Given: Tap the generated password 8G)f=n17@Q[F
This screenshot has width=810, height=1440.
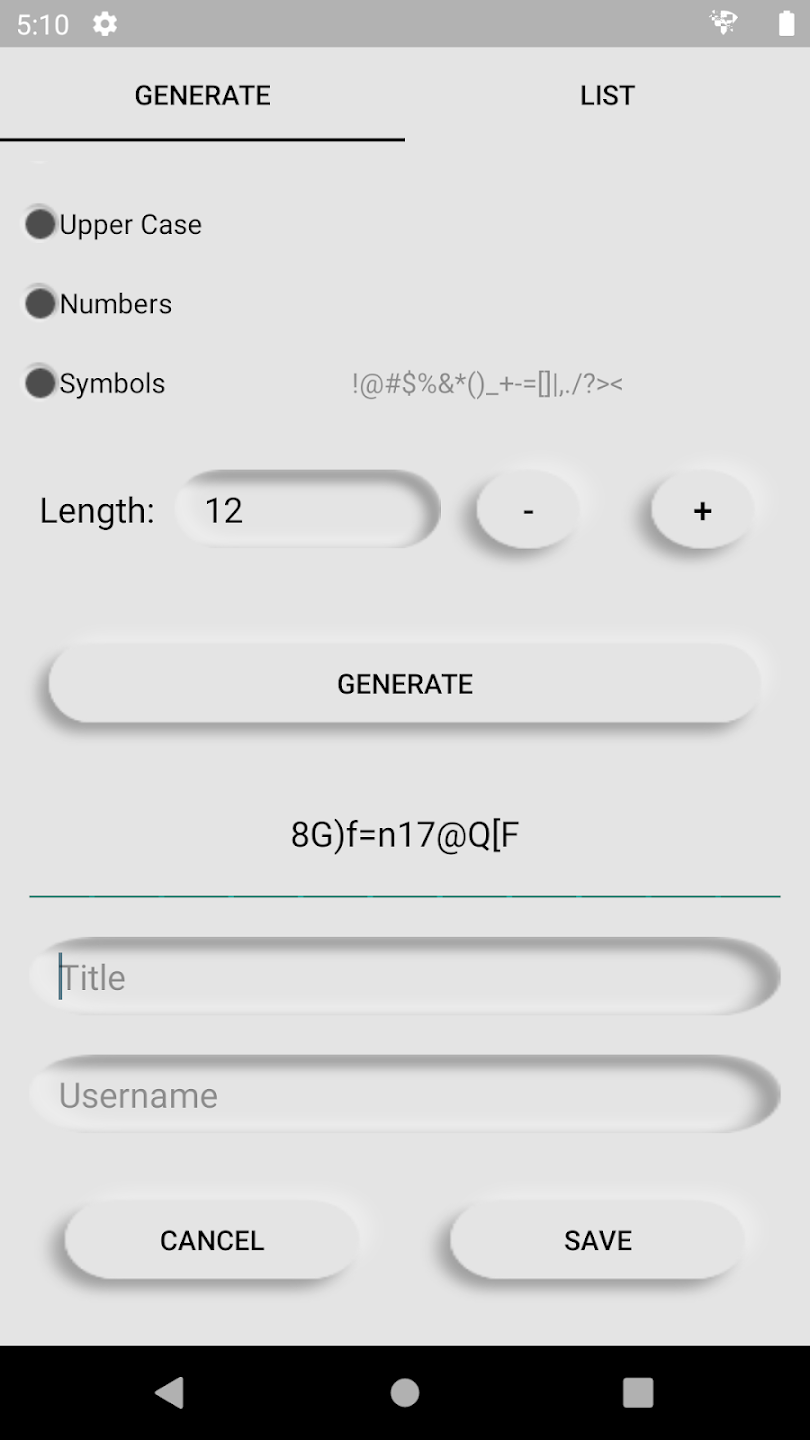Looking at the screenshot, I should (x=405, y=835).
